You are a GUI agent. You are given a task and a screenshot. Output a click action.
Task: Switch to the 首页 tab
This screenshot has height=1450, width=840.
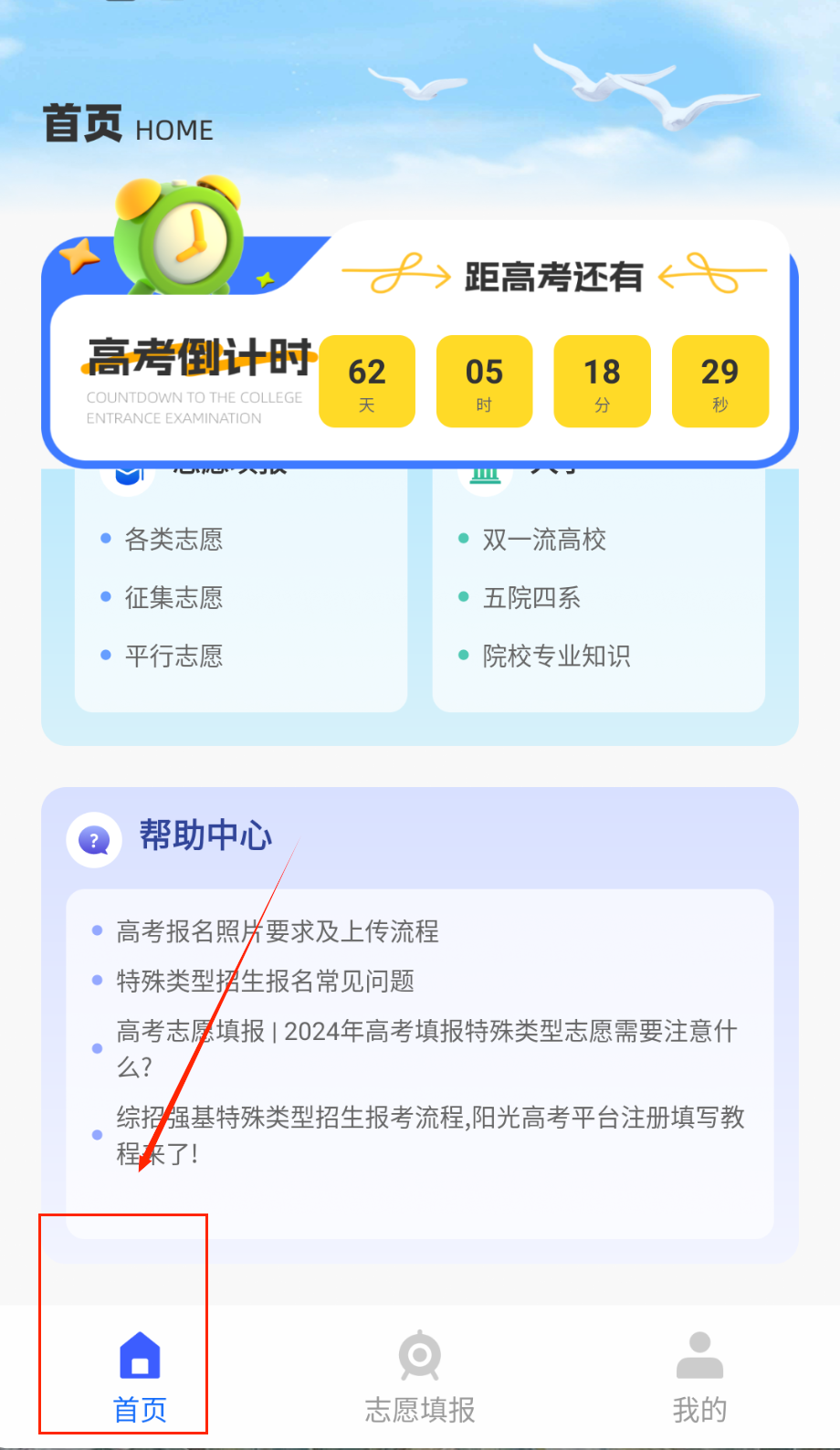pos(140,1376)
